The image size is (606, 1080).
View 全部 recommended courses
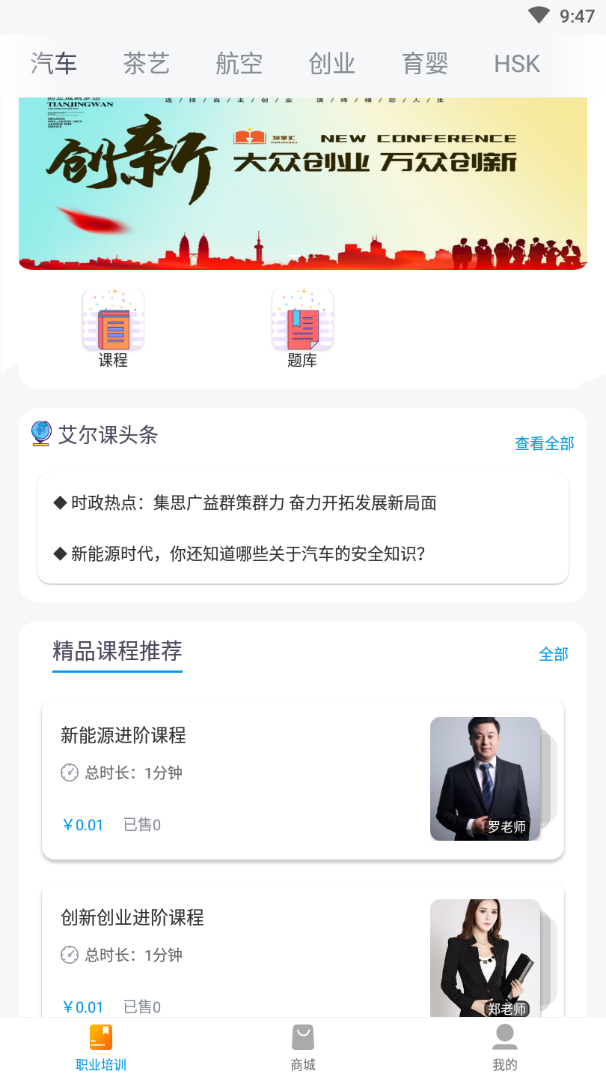(x=553, y=654)
